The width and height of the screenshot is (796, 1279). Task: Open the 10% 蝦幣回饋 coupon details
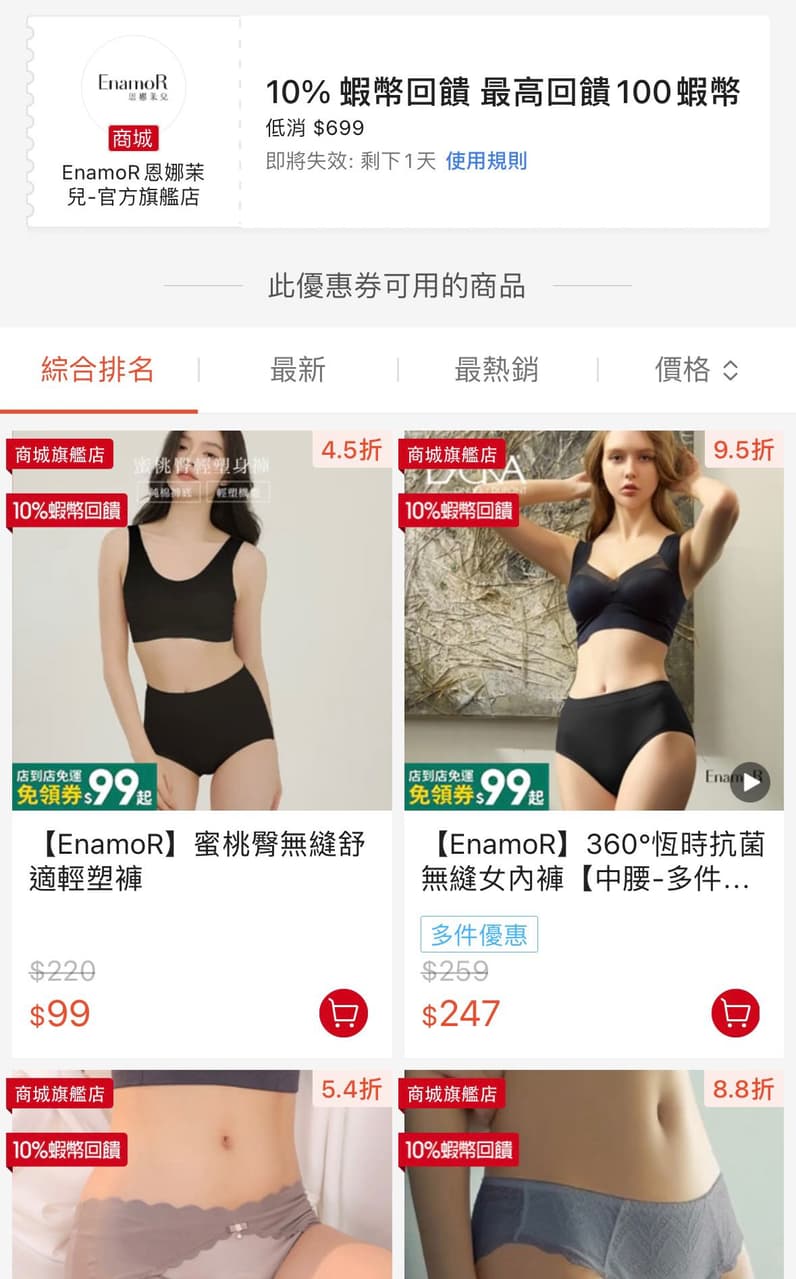click(503, 91)
